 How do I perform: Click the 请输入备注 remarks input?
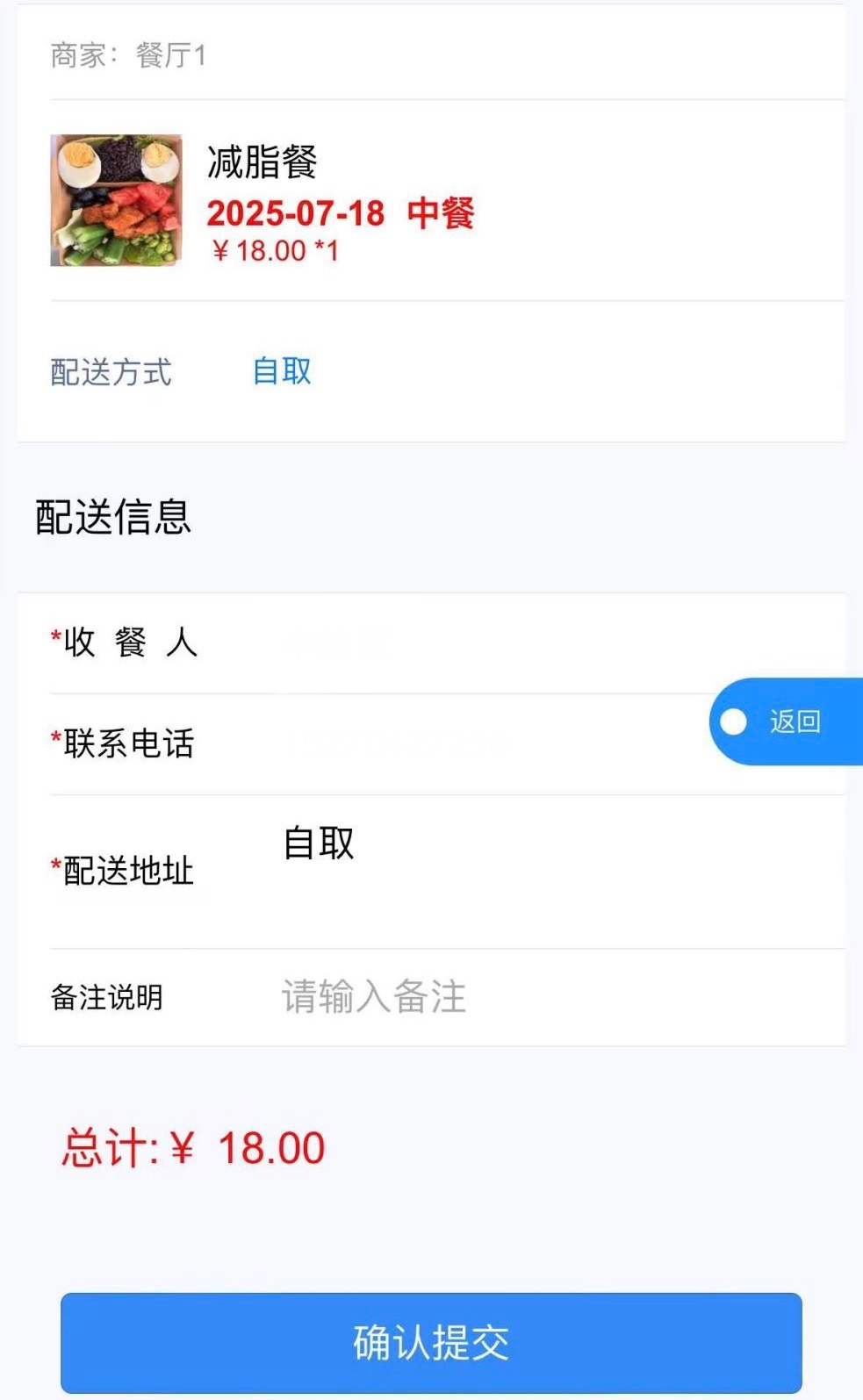372,996
